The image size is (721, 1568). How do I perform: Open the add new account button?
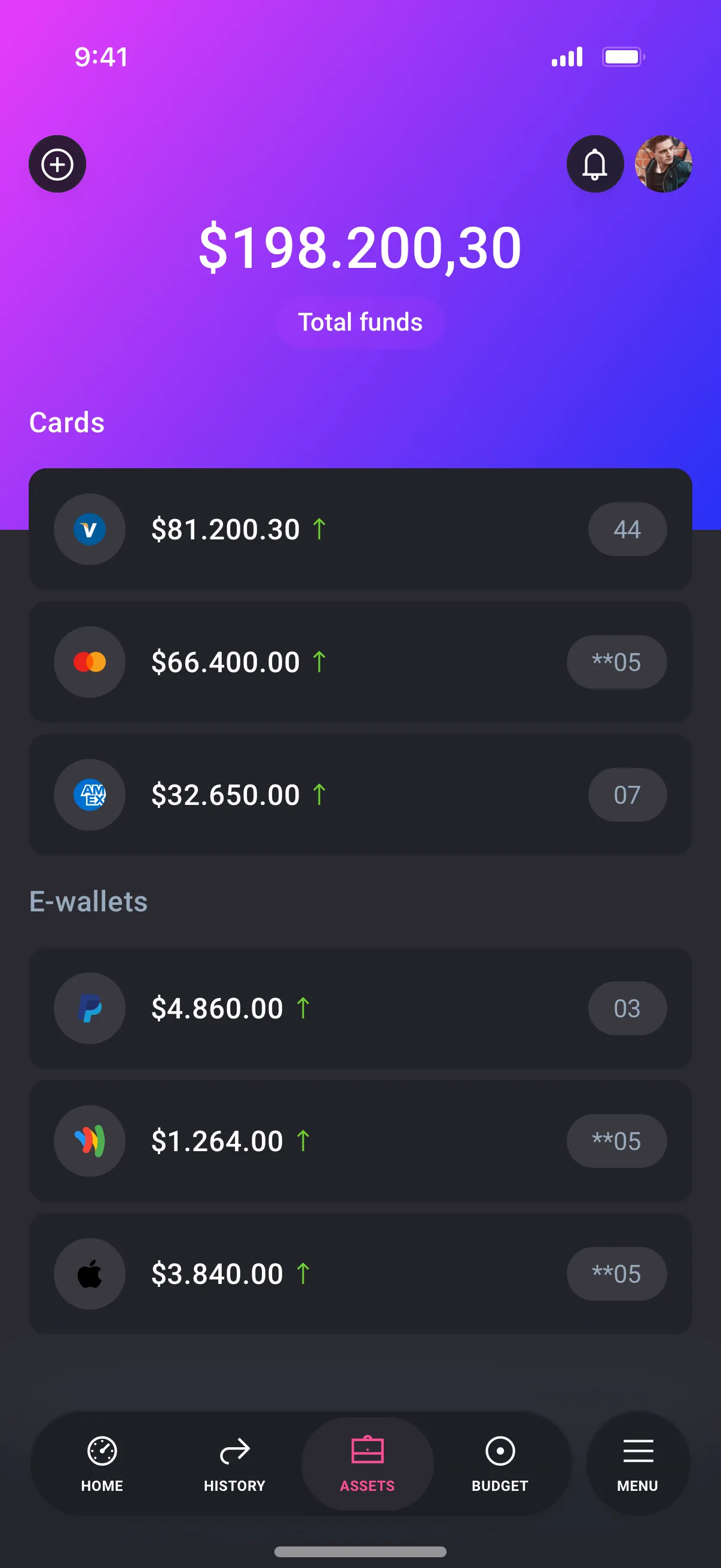(57, 164)
